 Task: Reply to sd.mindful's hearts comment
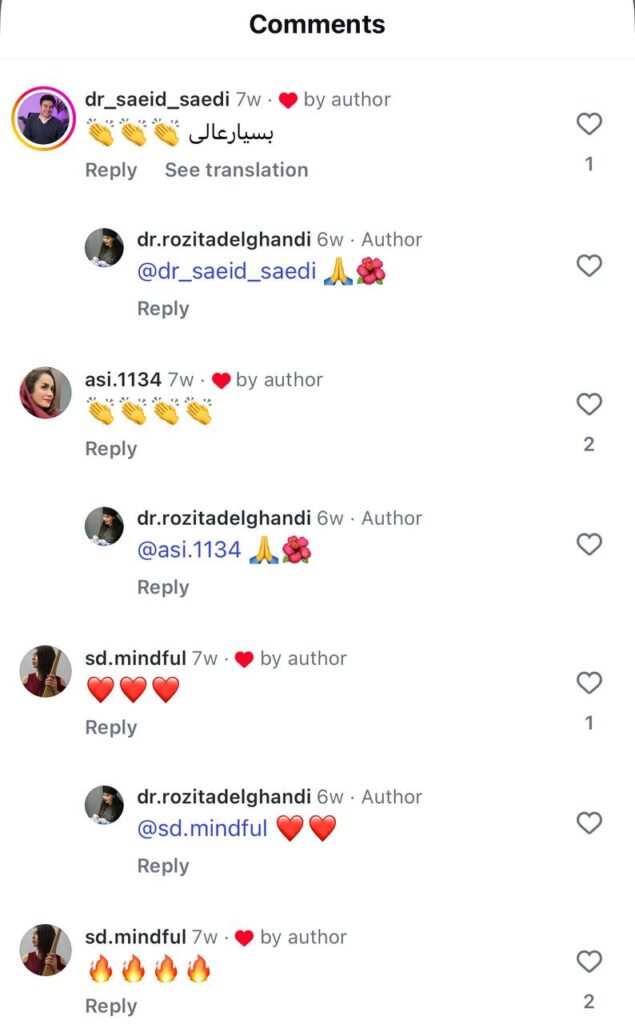click(x=111, y=728)
